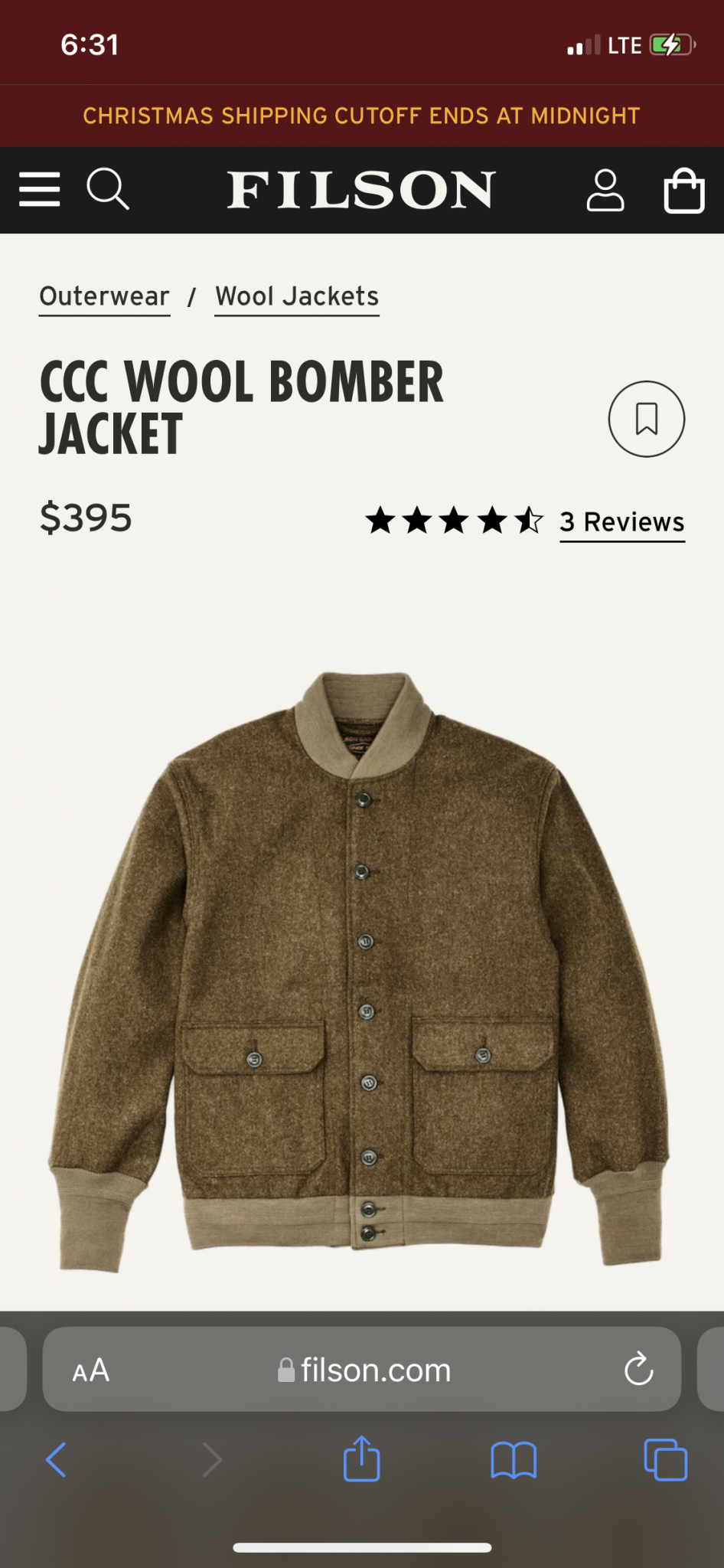Open site search magnifier

(x=107, y=189)
